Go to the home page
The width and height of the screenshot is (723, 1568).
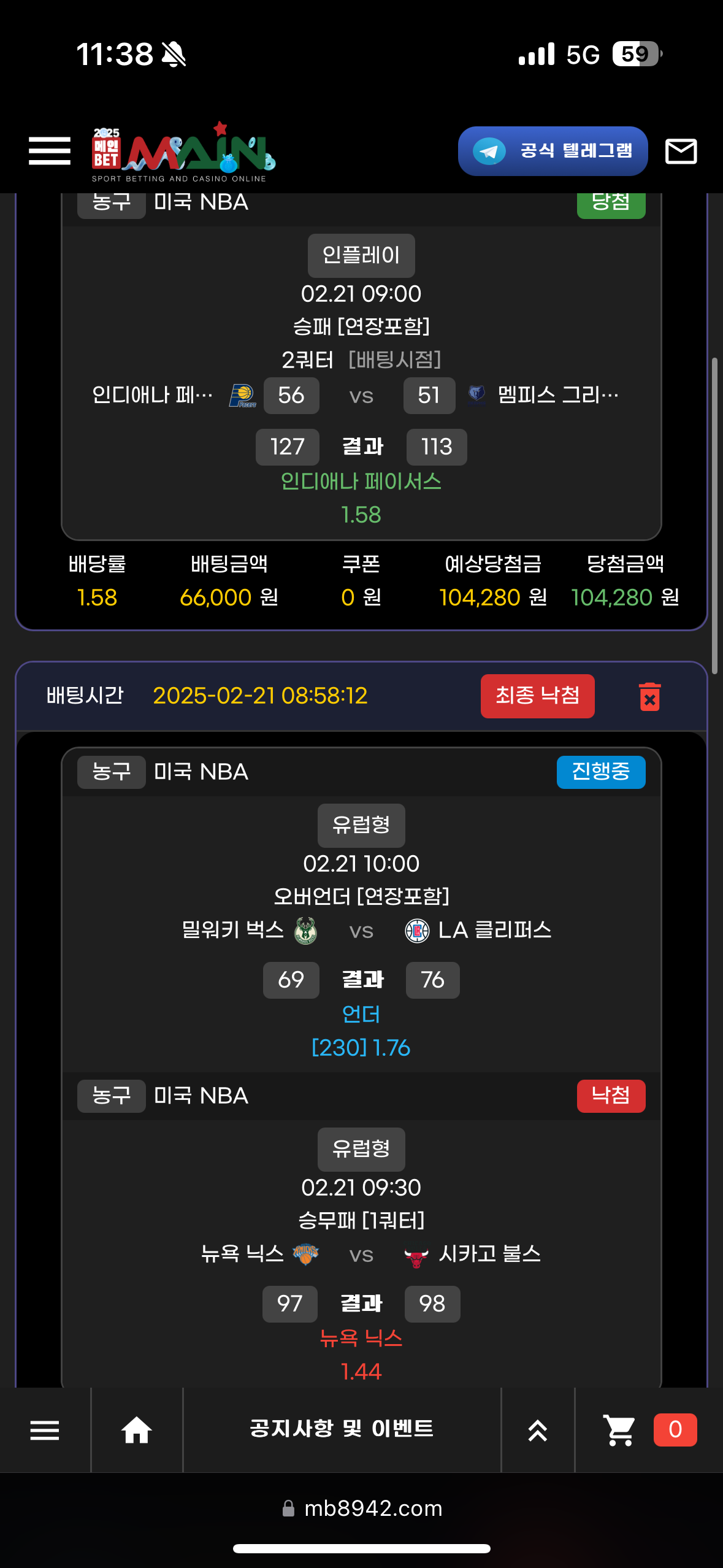click(136, 1430)
